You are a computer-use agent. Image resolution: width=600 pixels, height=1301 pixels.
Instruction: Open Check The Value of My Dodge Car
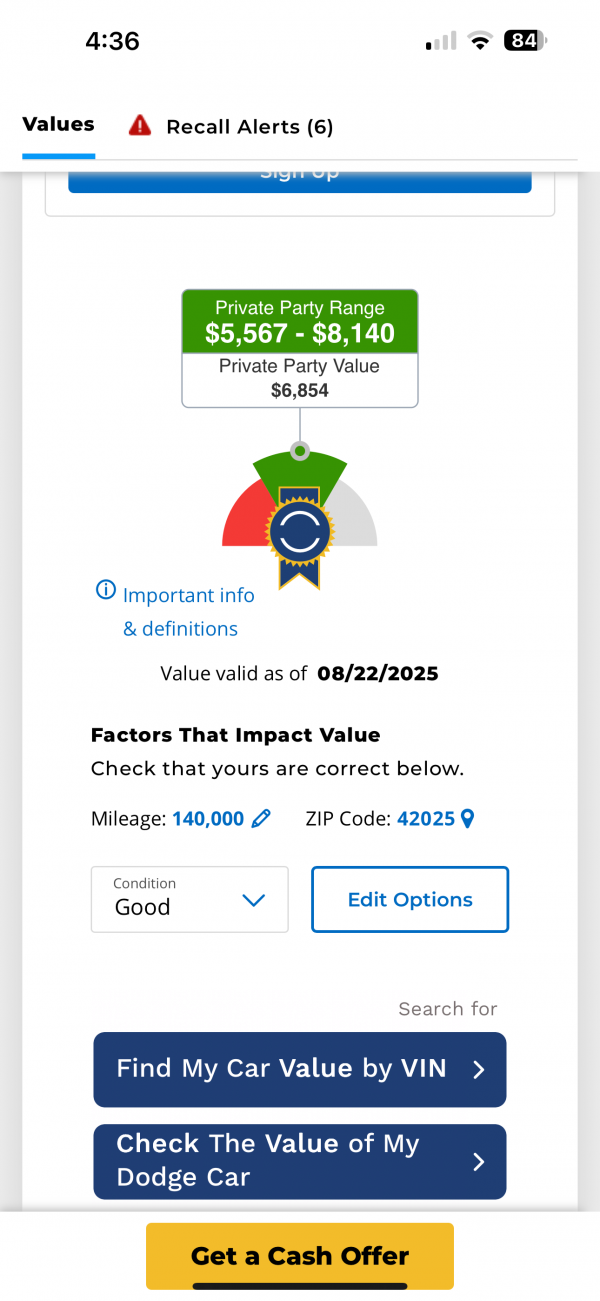point(300,1161)
